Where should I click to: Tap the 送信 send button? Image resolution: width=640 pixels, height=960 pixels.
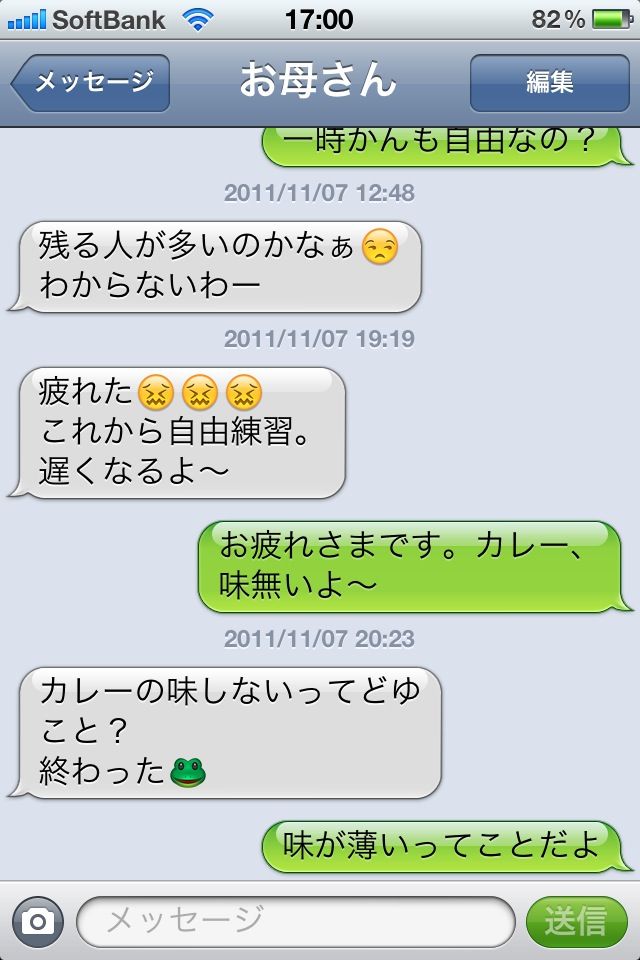(576, 921)
